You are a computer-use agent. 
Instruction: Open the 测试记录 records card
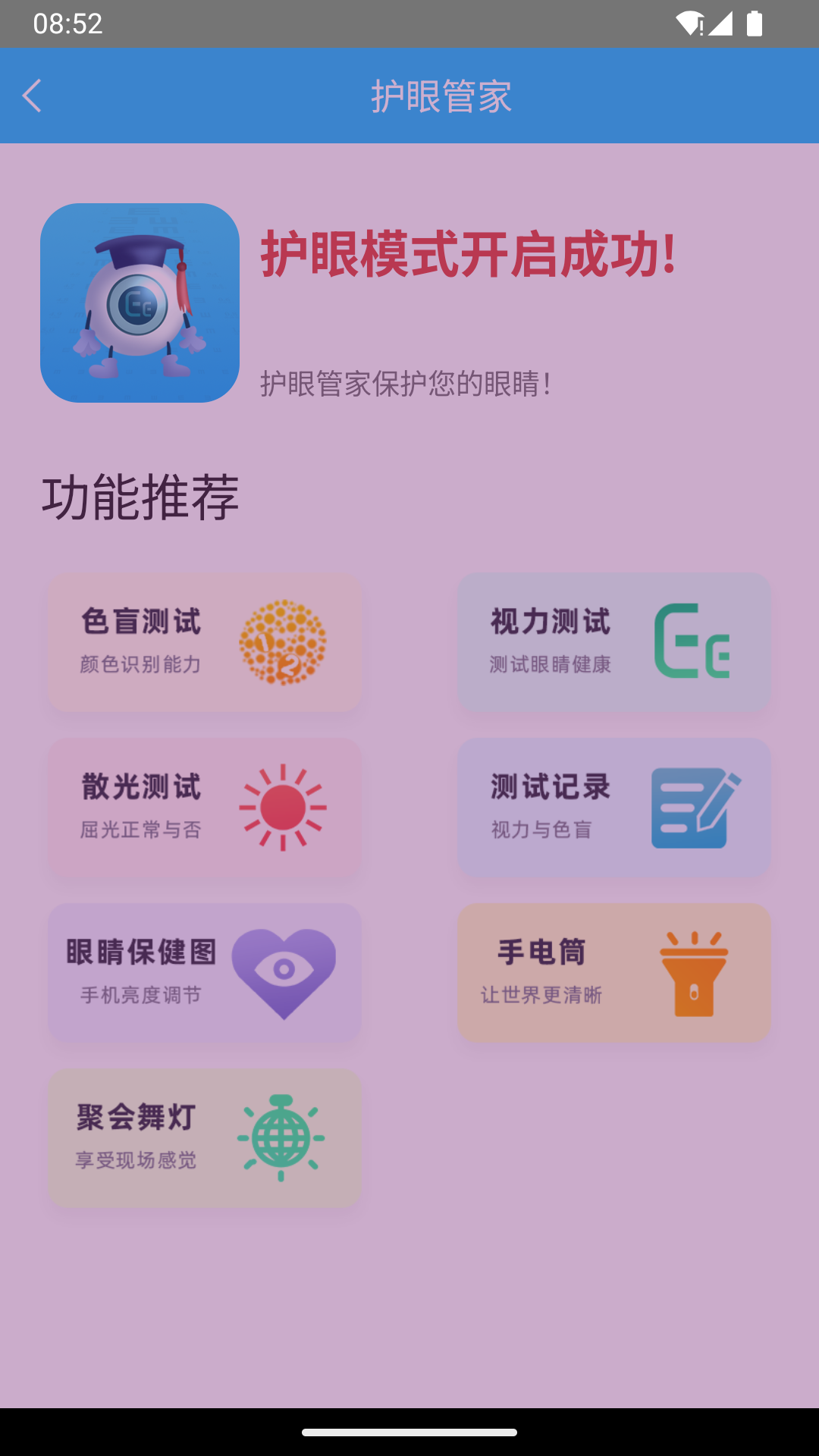(x=614, y=807)
